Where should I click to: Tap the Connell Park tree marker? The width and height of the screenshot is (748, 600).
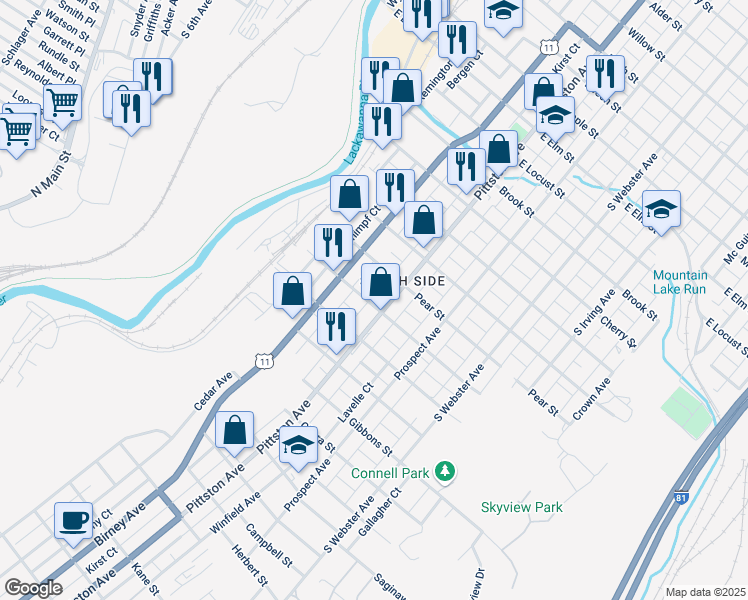coord(446,470)
